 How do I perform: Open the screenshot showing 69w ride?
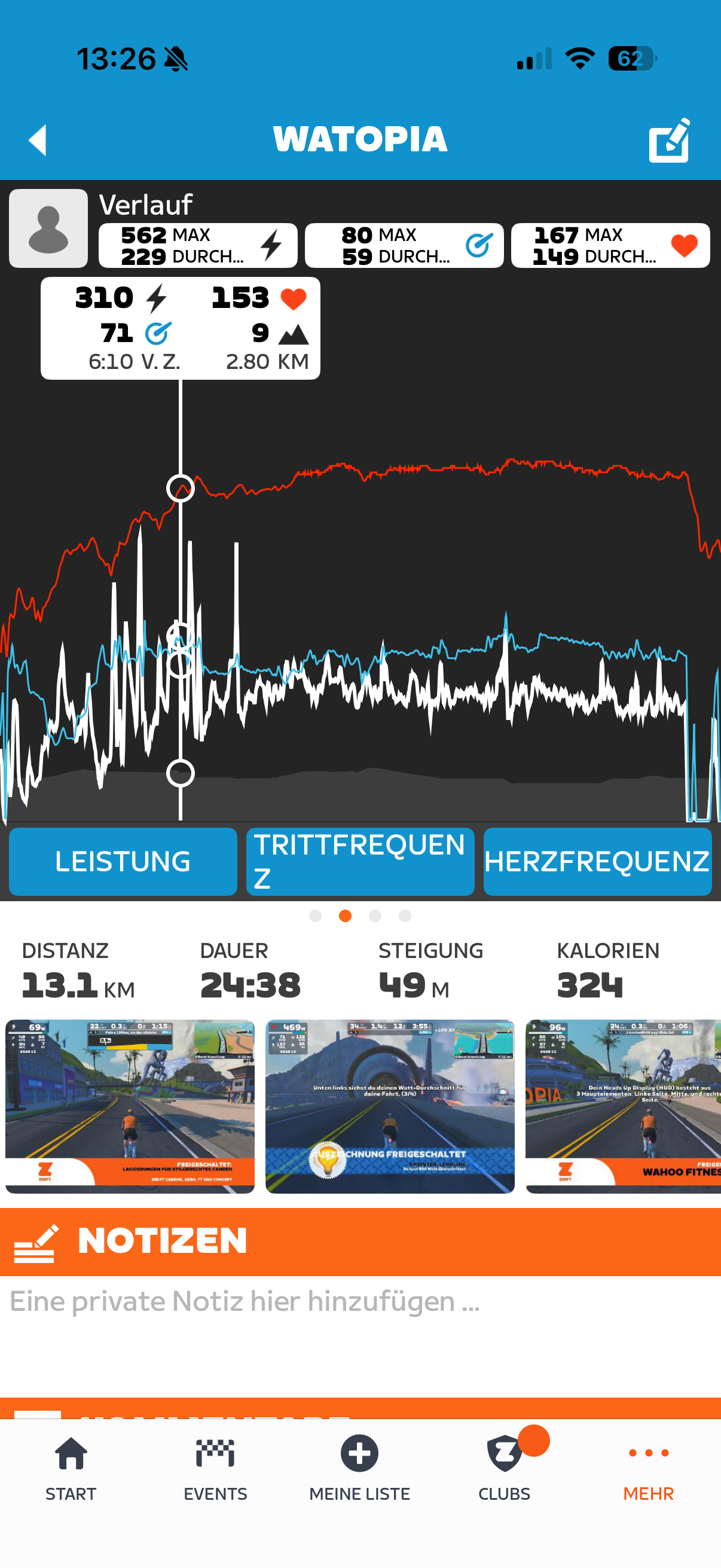[130, 1105]
